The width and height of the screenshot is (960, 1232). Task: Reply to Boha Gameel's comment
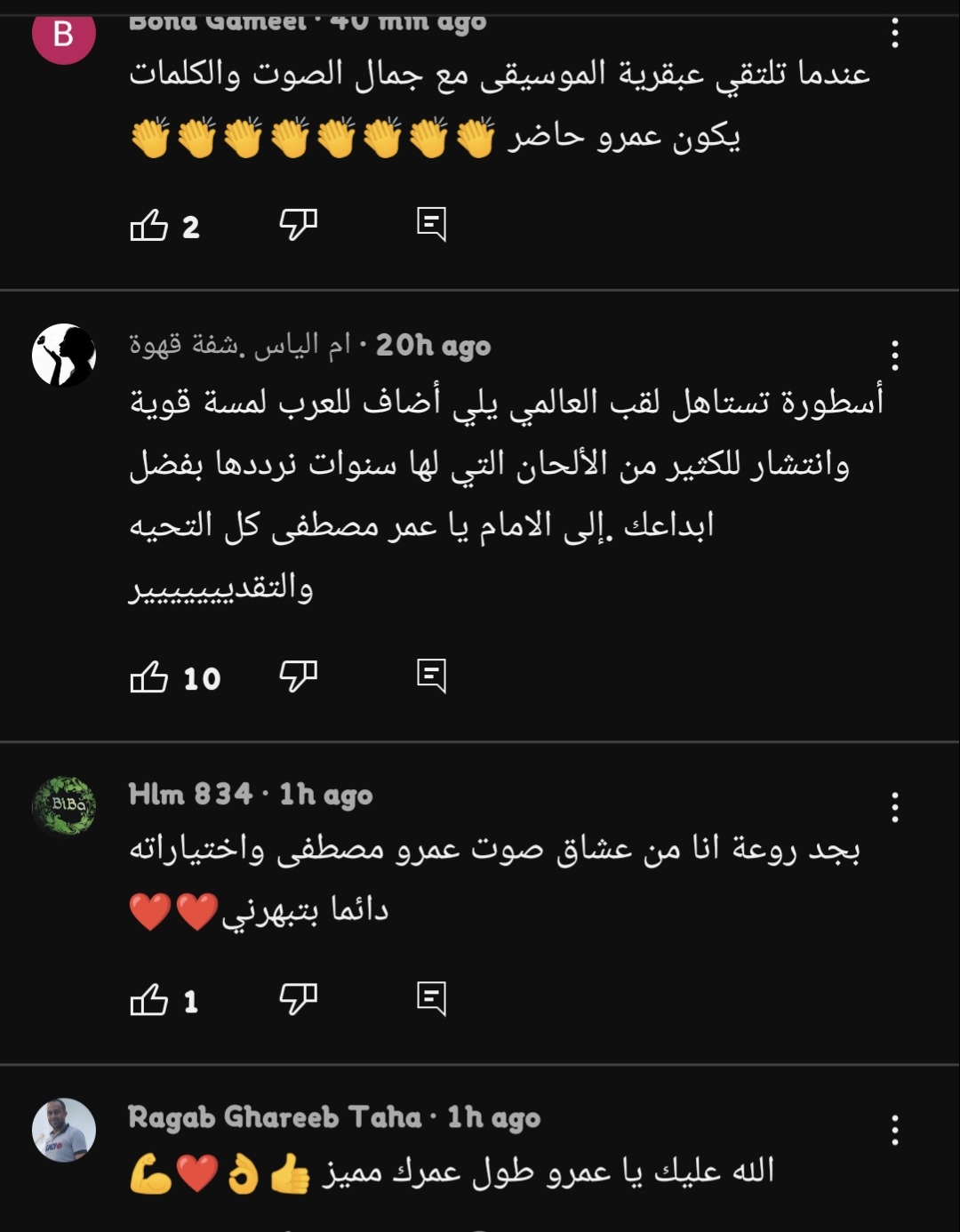(x=431, y=226)
